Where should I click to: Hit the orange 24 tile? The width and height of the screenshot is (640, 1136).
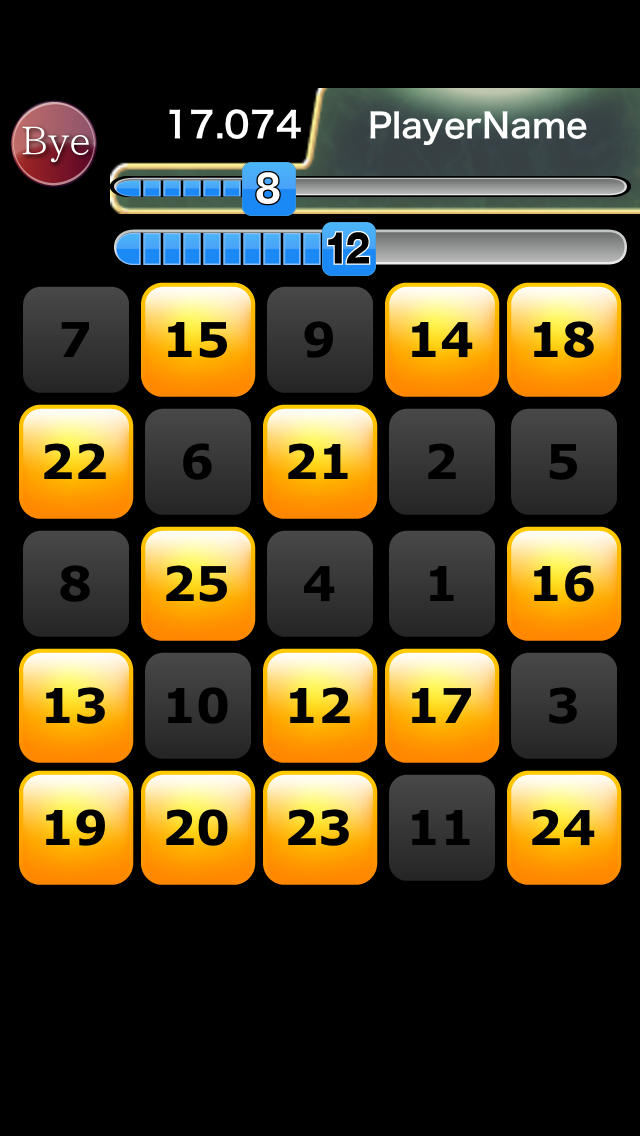[563, 828]
